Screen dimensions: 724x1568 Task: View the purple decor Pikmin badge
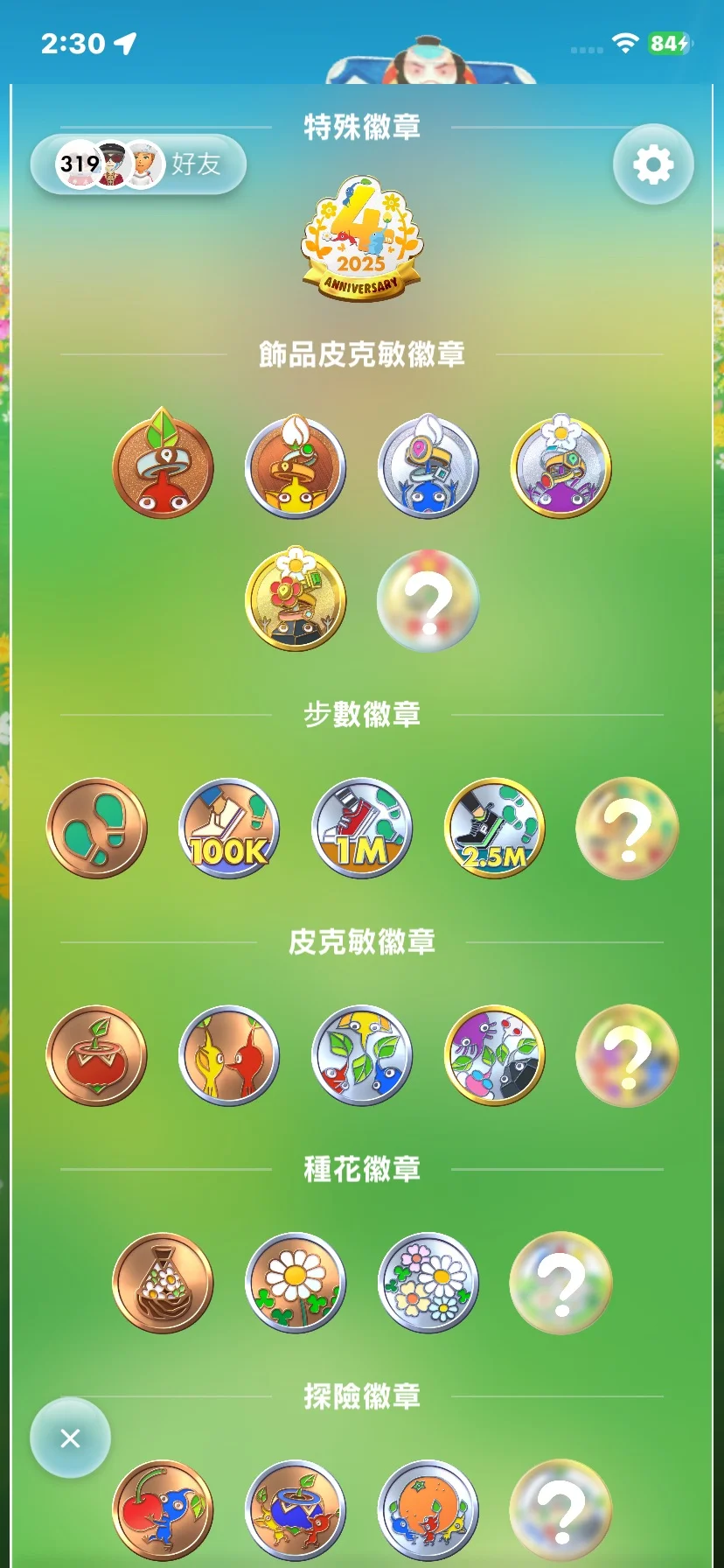560,466
